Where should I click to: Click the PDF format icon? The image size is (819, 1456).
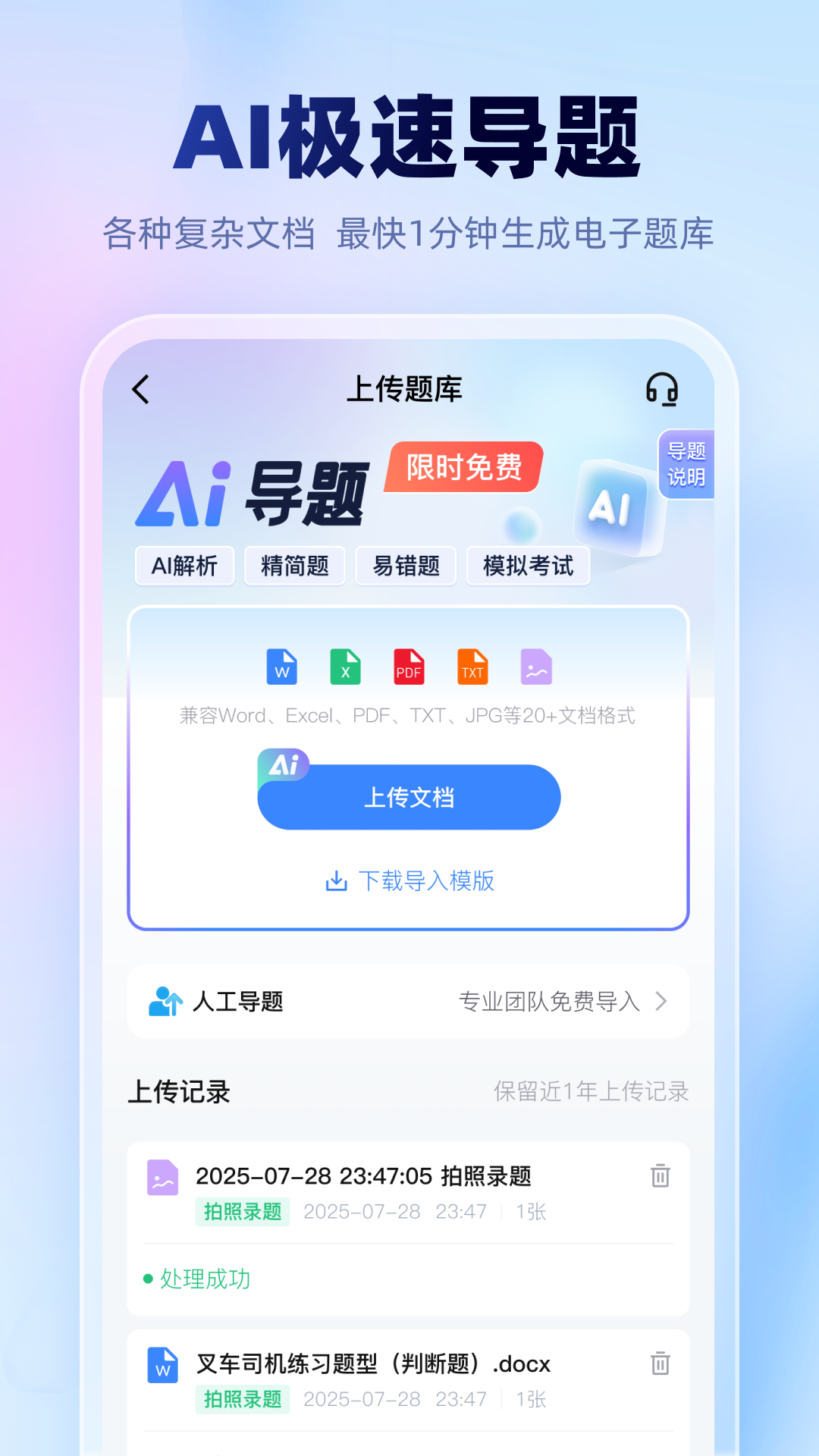coord(408,667)
